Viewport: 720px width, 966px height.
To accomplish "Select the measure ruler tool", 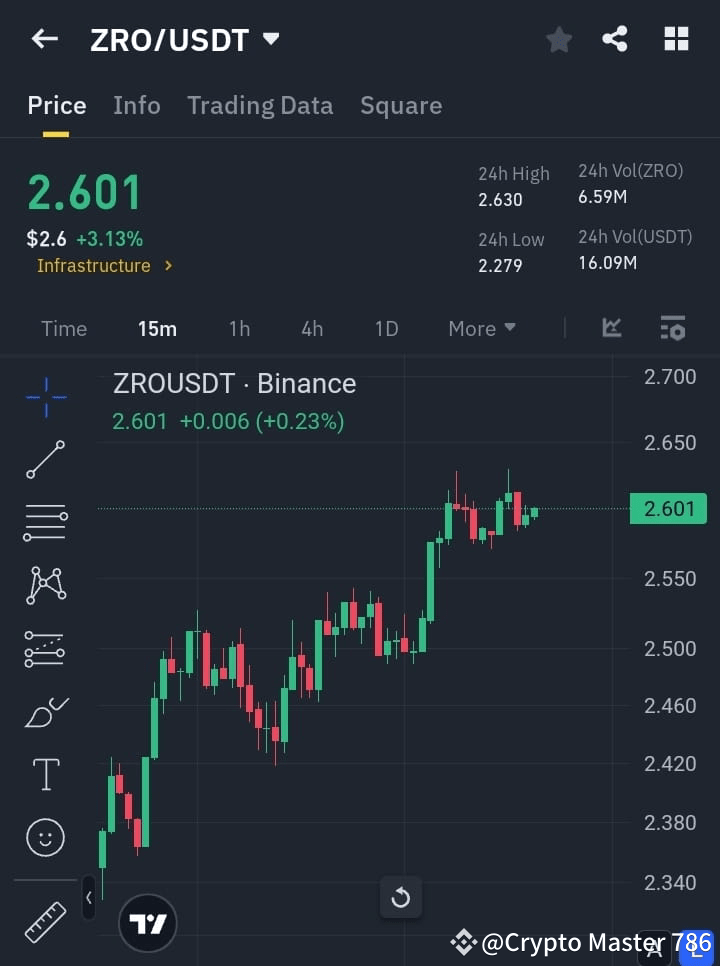I will (x=44, y=921).
